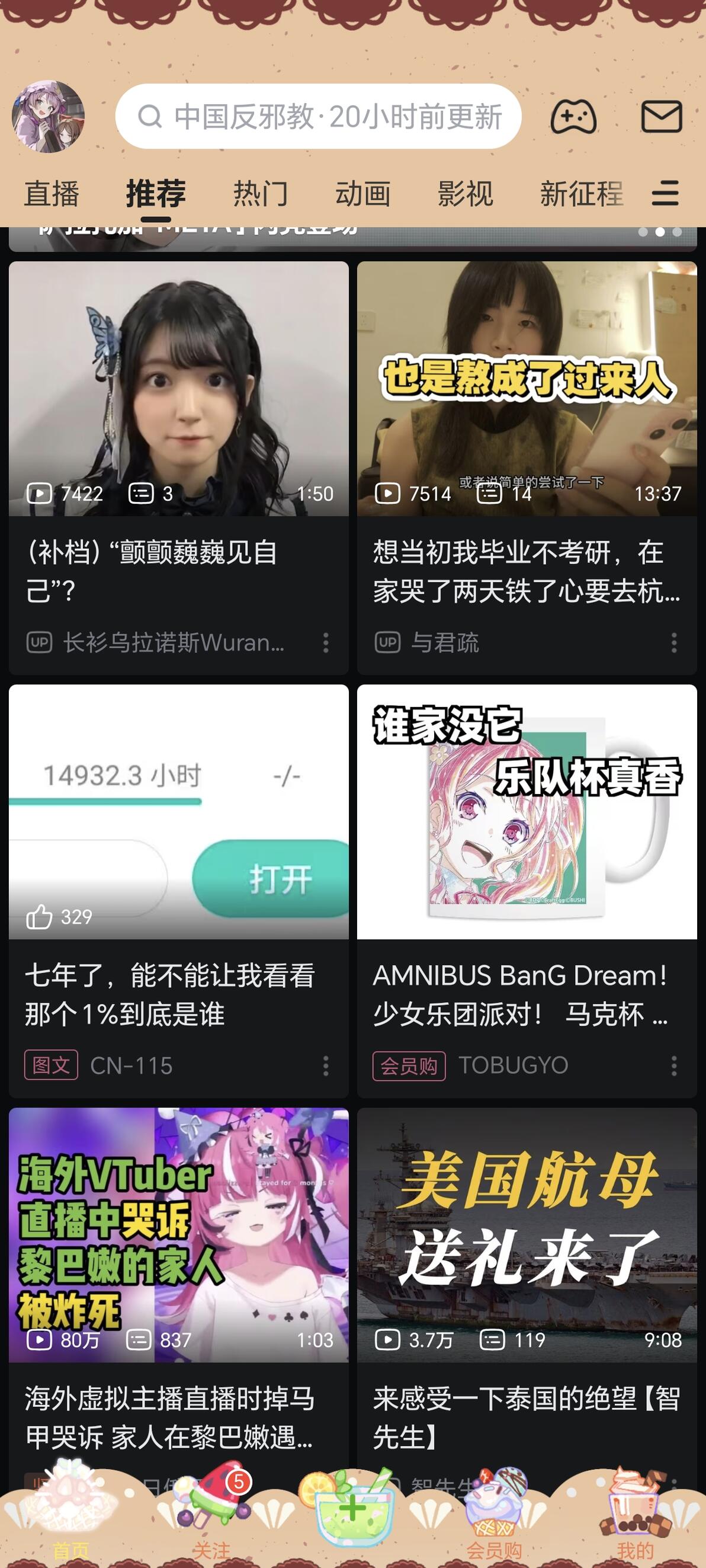Play the video 海外虚拟主播直播时掉马甲哭诉

tap(178, 1291)
